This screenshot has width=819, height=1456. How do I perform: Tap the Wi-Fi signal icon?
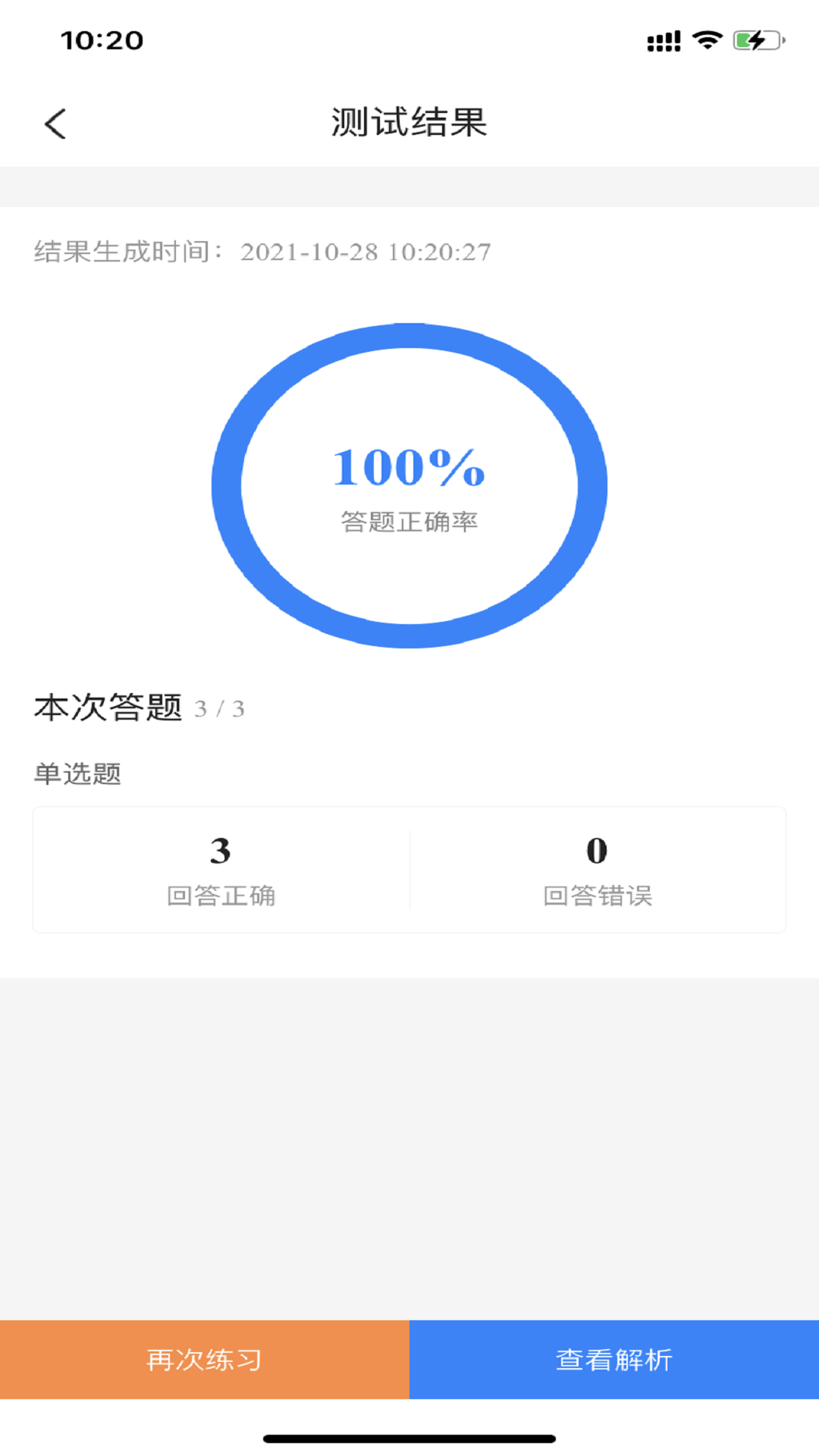click(707, 42)
